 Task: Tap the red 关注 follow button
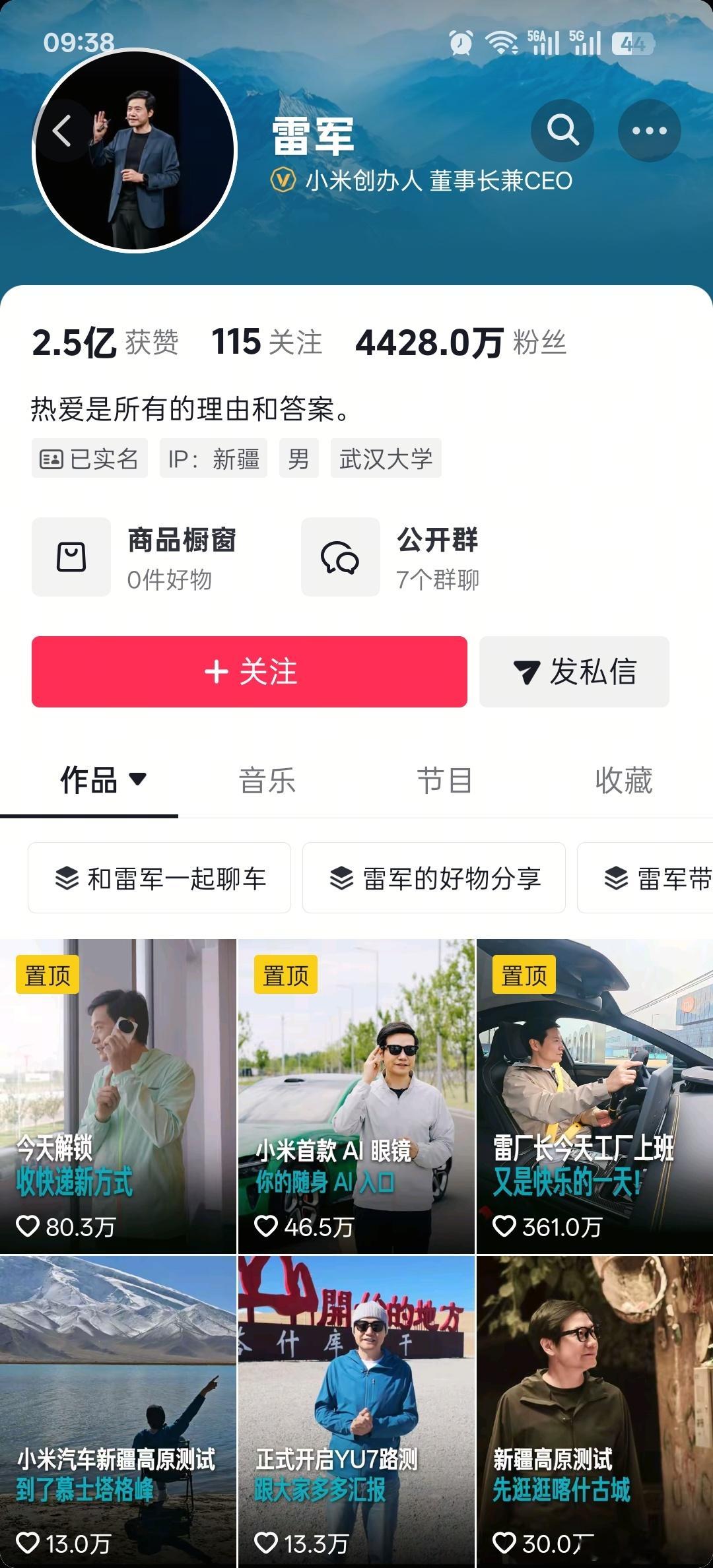point(249,671)
